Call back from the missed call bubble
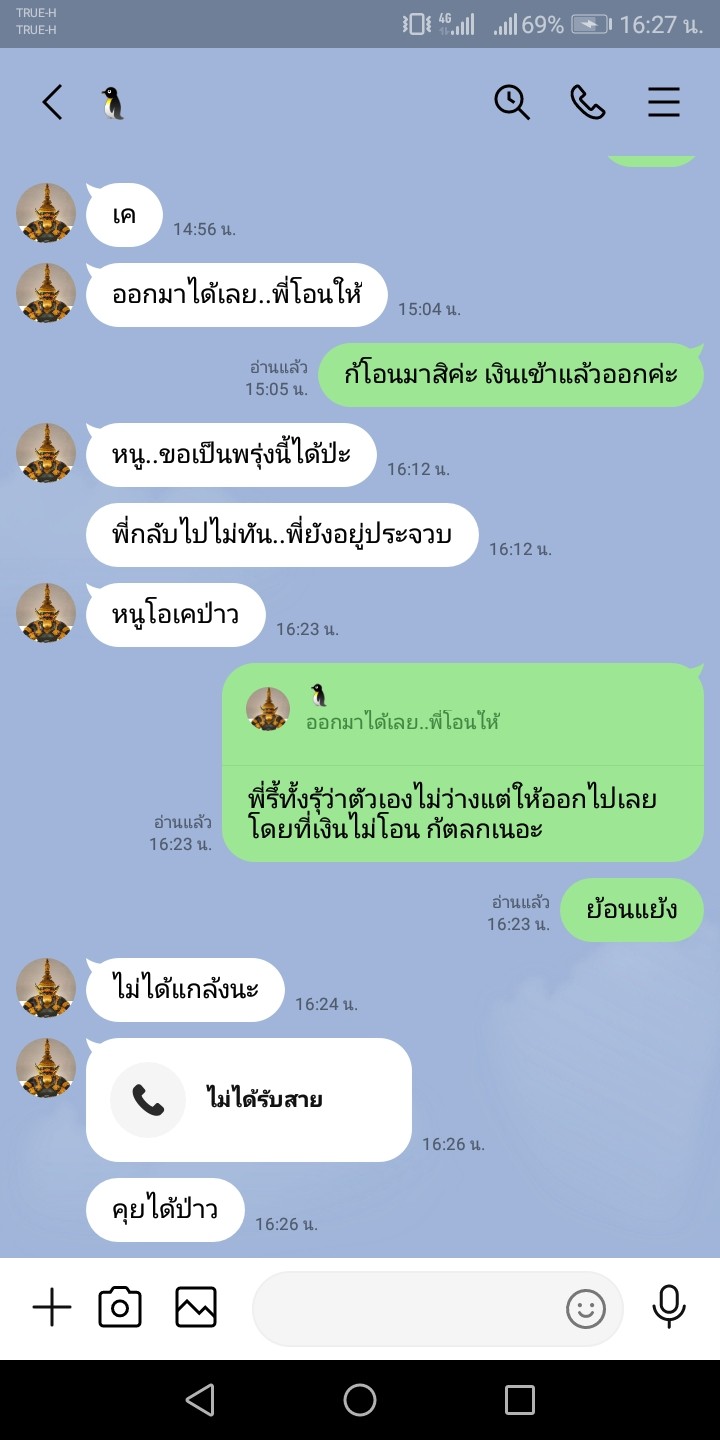720x1440 pixels. coord(249,1100)
